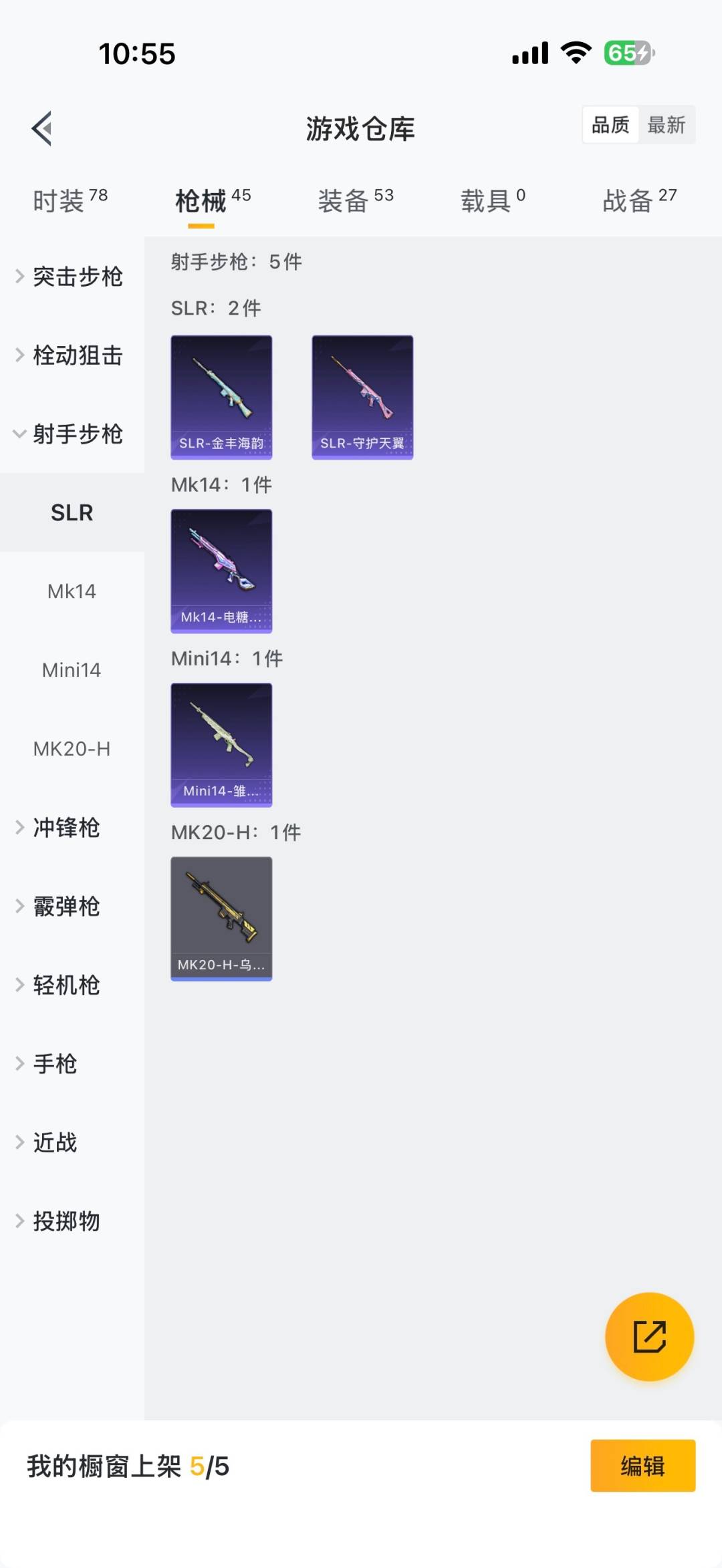The width and height of the screenshot is (722, 1568).
Task: Select Mk14 in the side list
Action: pyautogui.click(x=72, y=591)
